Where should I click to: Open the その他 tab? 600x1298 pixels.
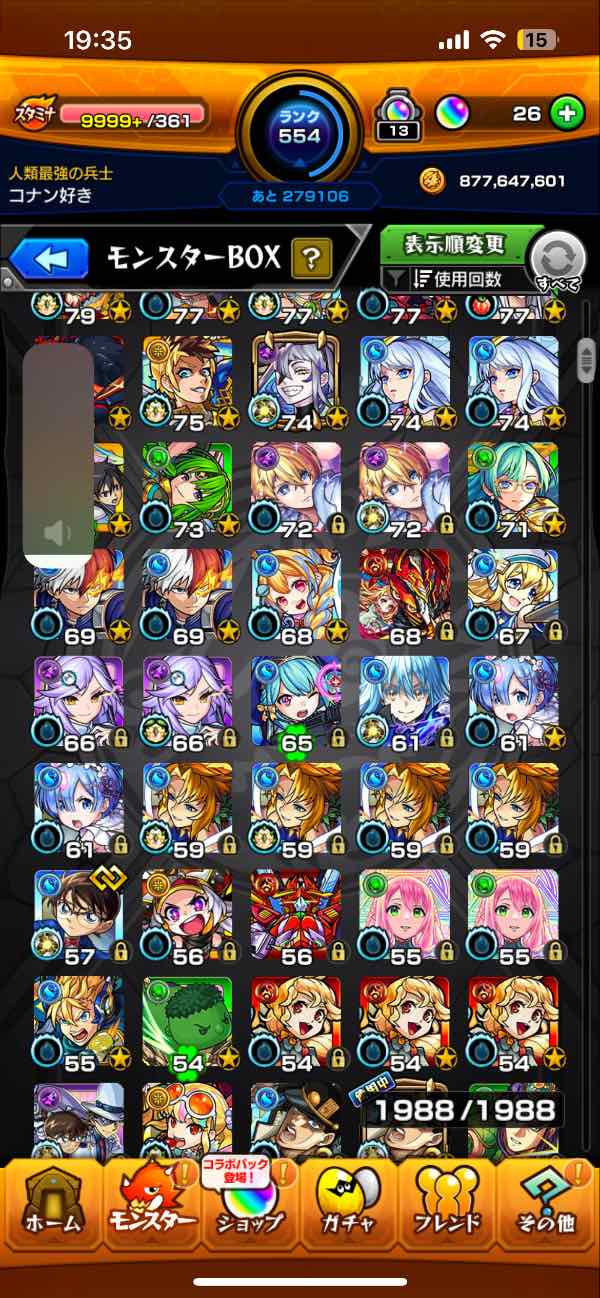(x=547, y=1208)
